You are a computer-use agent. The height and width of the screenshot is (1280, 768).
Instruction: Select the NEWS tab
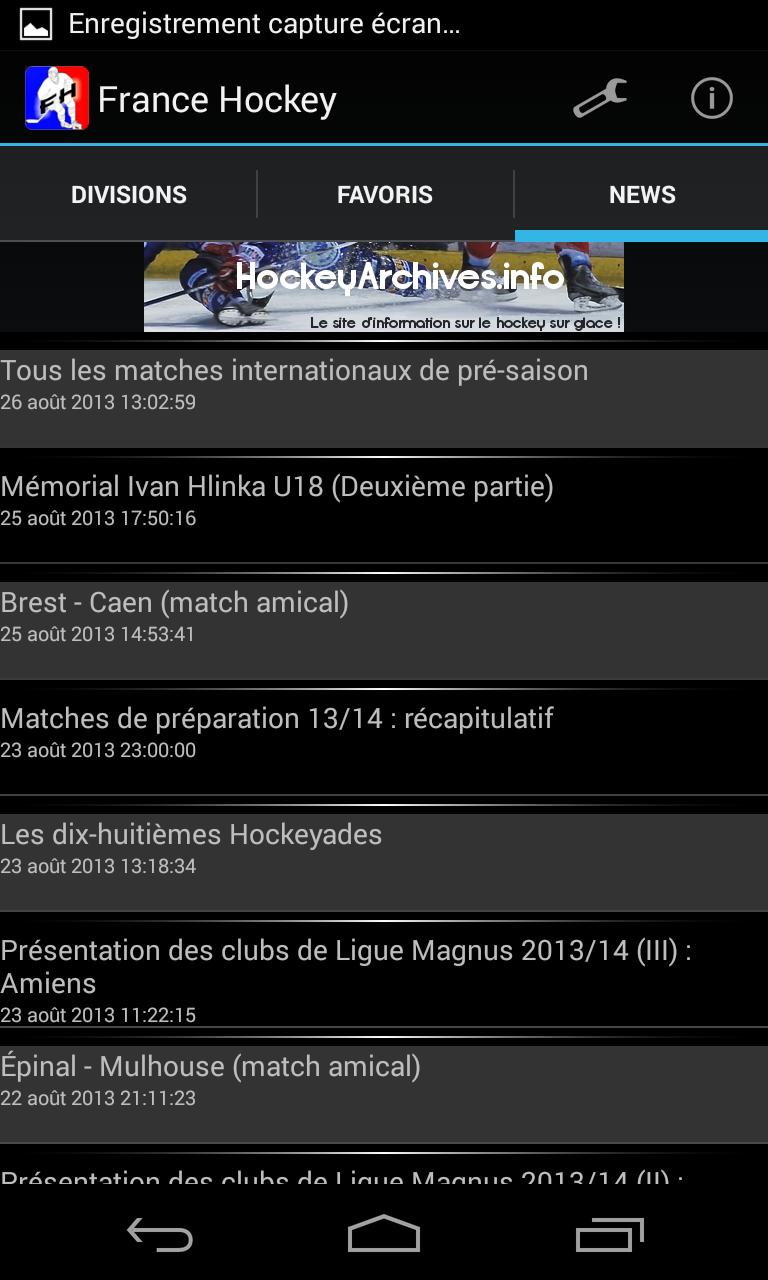[641, 194]
